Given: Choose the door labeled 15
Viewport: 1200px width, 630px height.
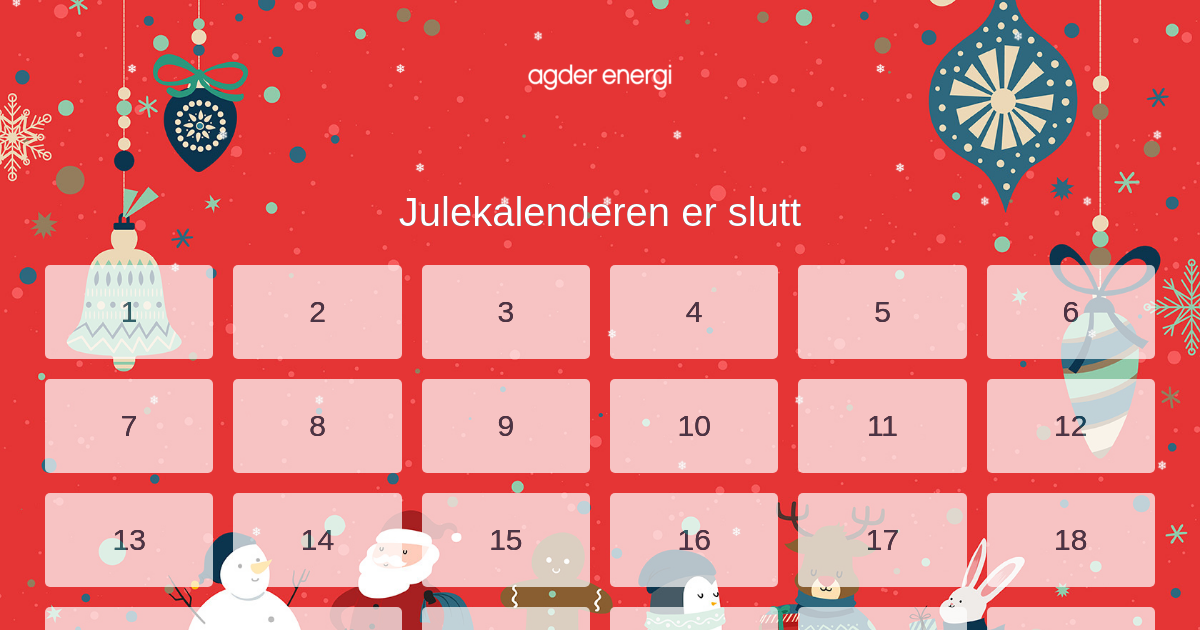Looking at the screenshot, I should point(506,540).
